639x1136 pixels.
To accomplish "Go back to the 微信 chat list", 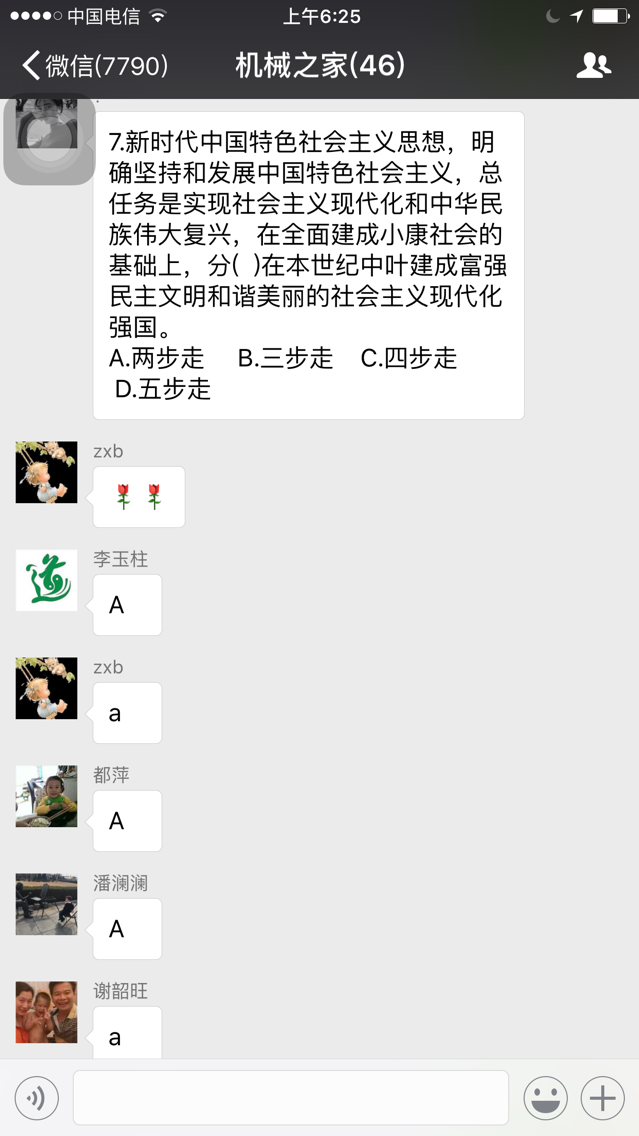I will 93,66.
